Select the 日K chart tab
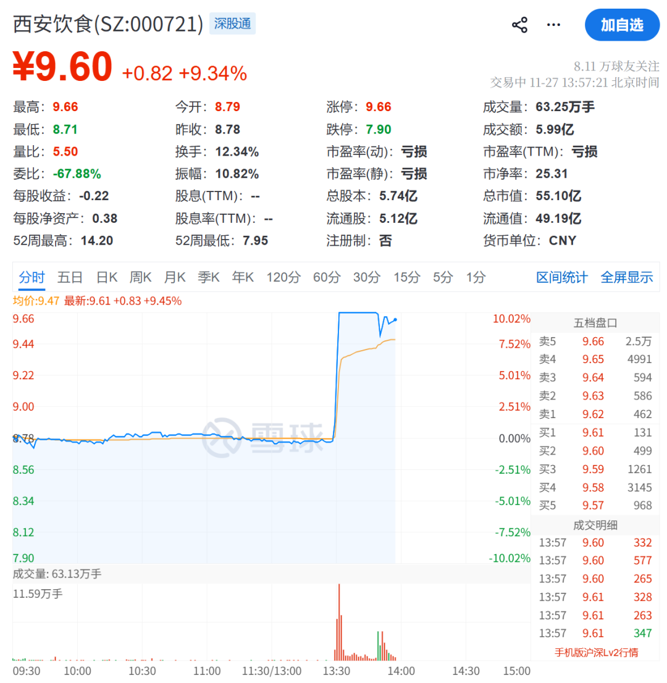 click(107, 277)
